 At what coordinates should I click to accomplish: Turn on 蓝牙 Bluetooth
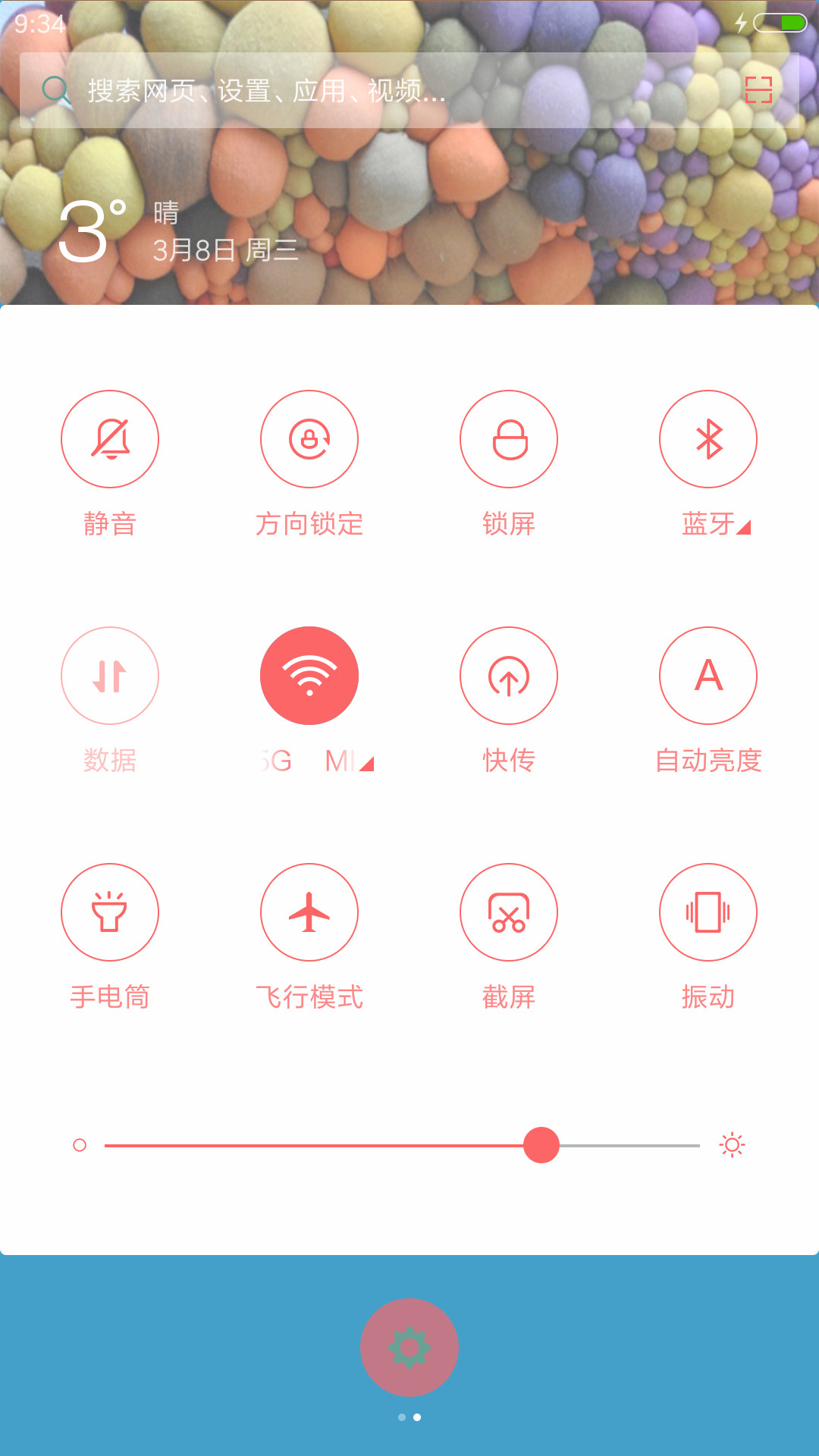[708, 439]
